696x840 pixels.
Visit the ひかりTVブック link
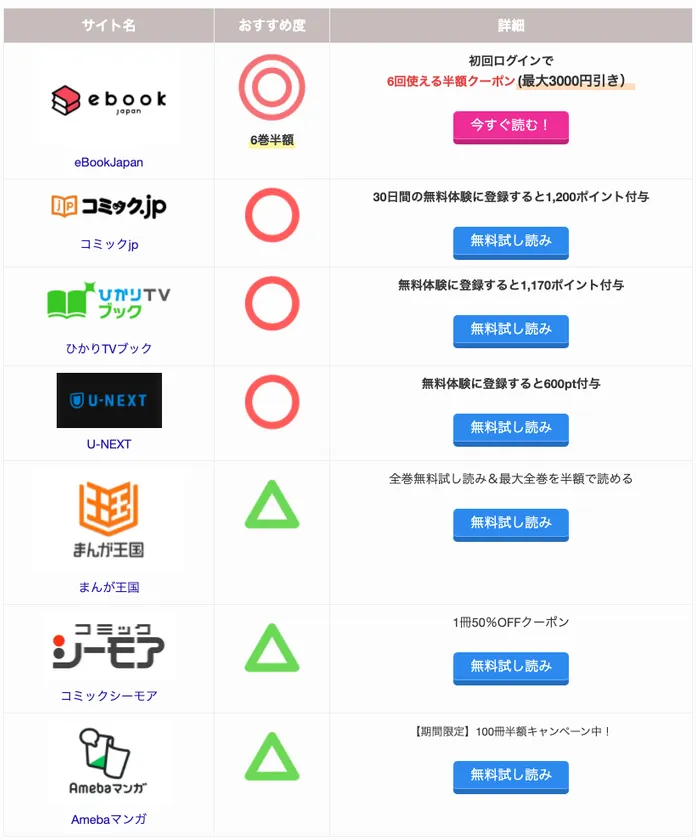pyautogui.click(x=109, y=348)
